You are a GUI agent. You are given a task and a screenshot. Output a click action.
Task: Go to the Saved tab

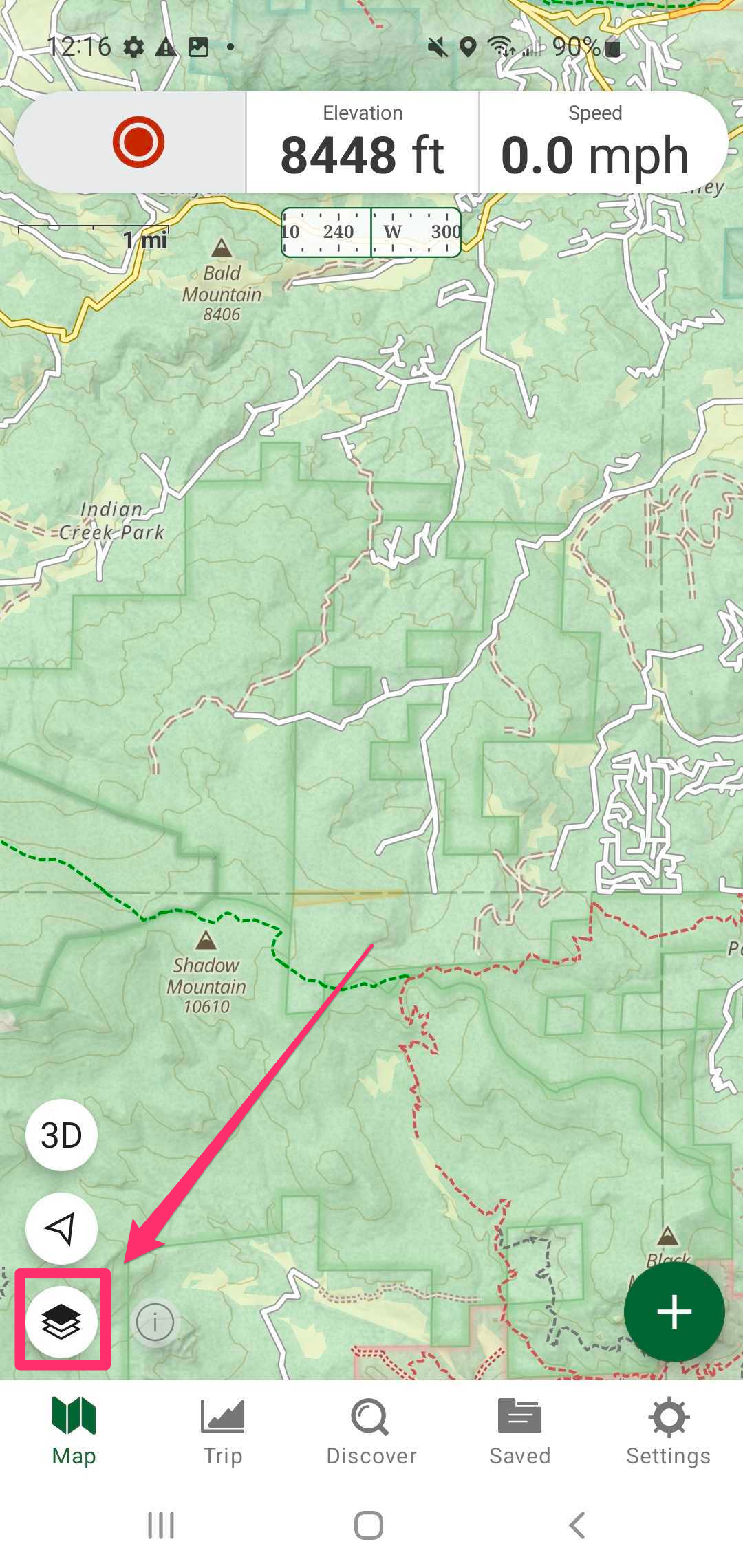click(x=520, y=1432)
